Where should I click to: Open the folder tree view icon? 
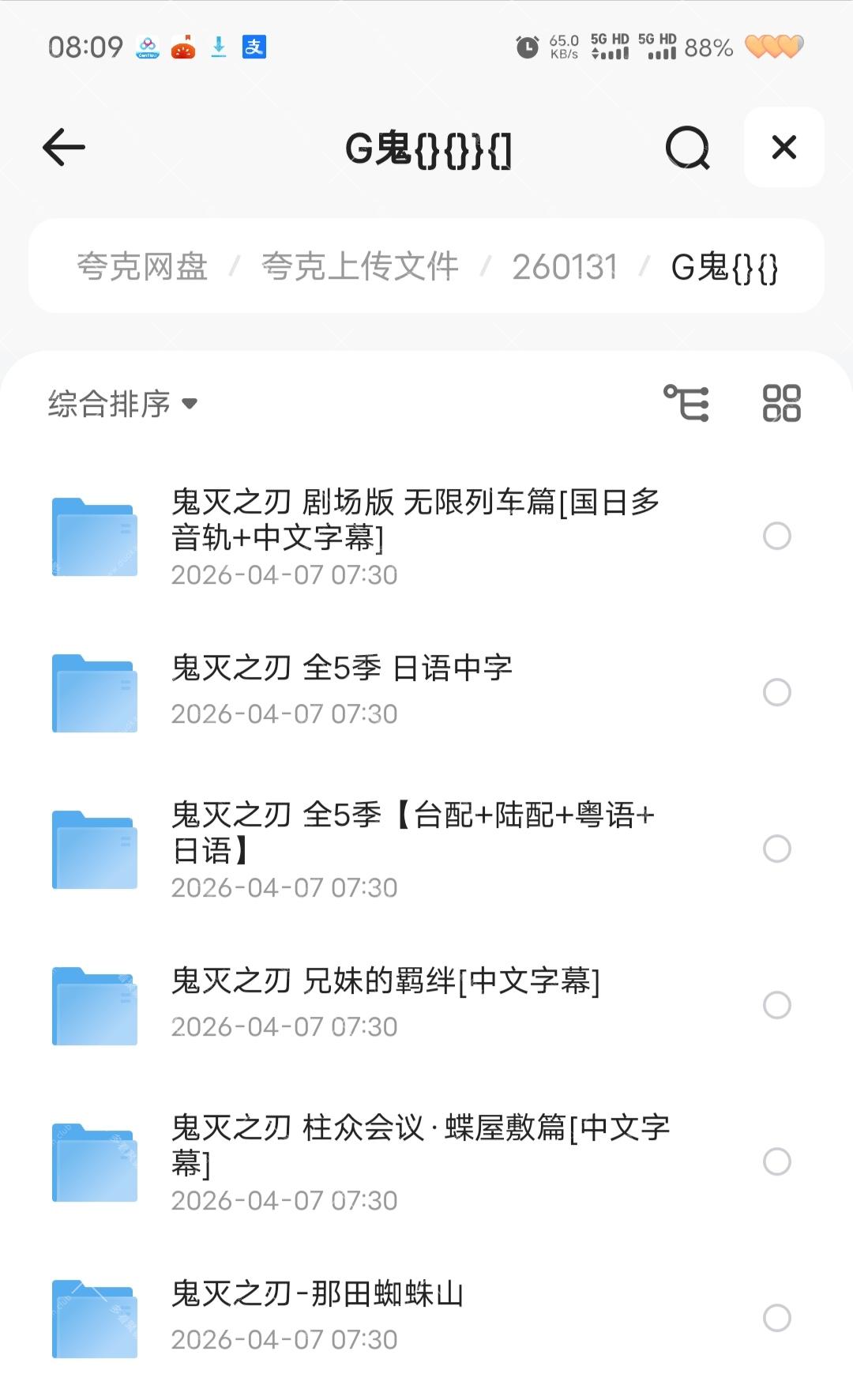(x=686, y=403)
